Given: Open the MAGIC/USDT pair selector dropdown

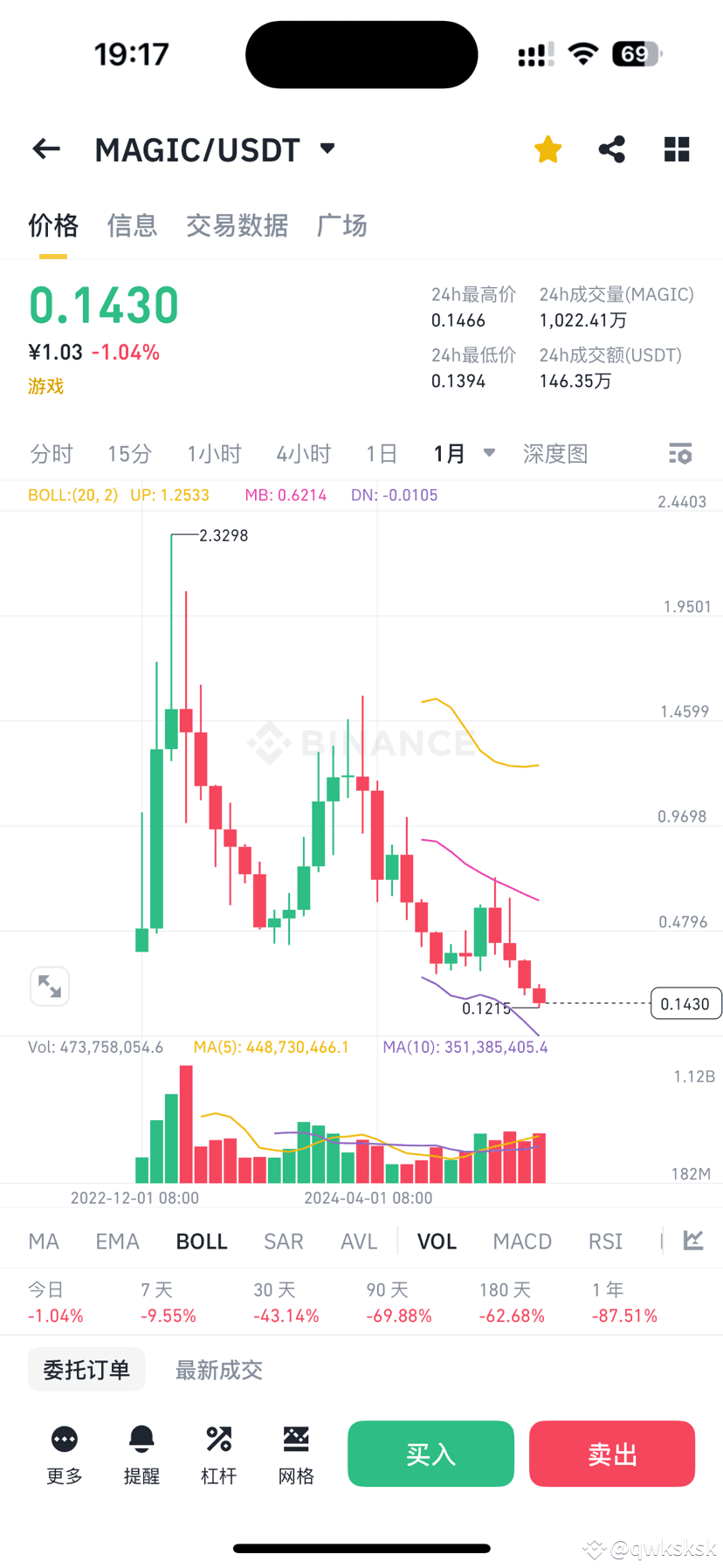Looking at the screenshot, I should pyautogui.click(x=327, y=148).
